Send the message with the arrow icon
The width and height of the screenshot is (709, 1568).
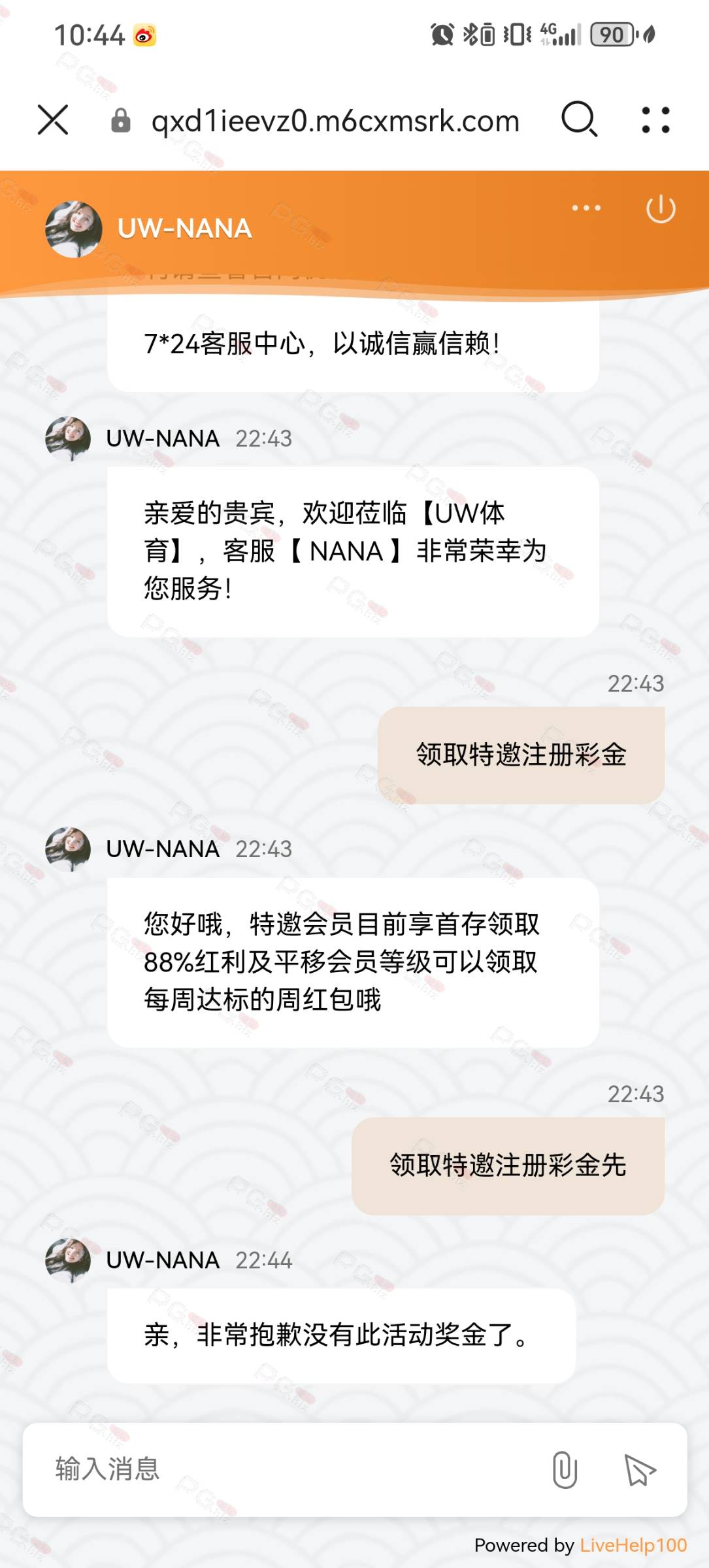640,1470
